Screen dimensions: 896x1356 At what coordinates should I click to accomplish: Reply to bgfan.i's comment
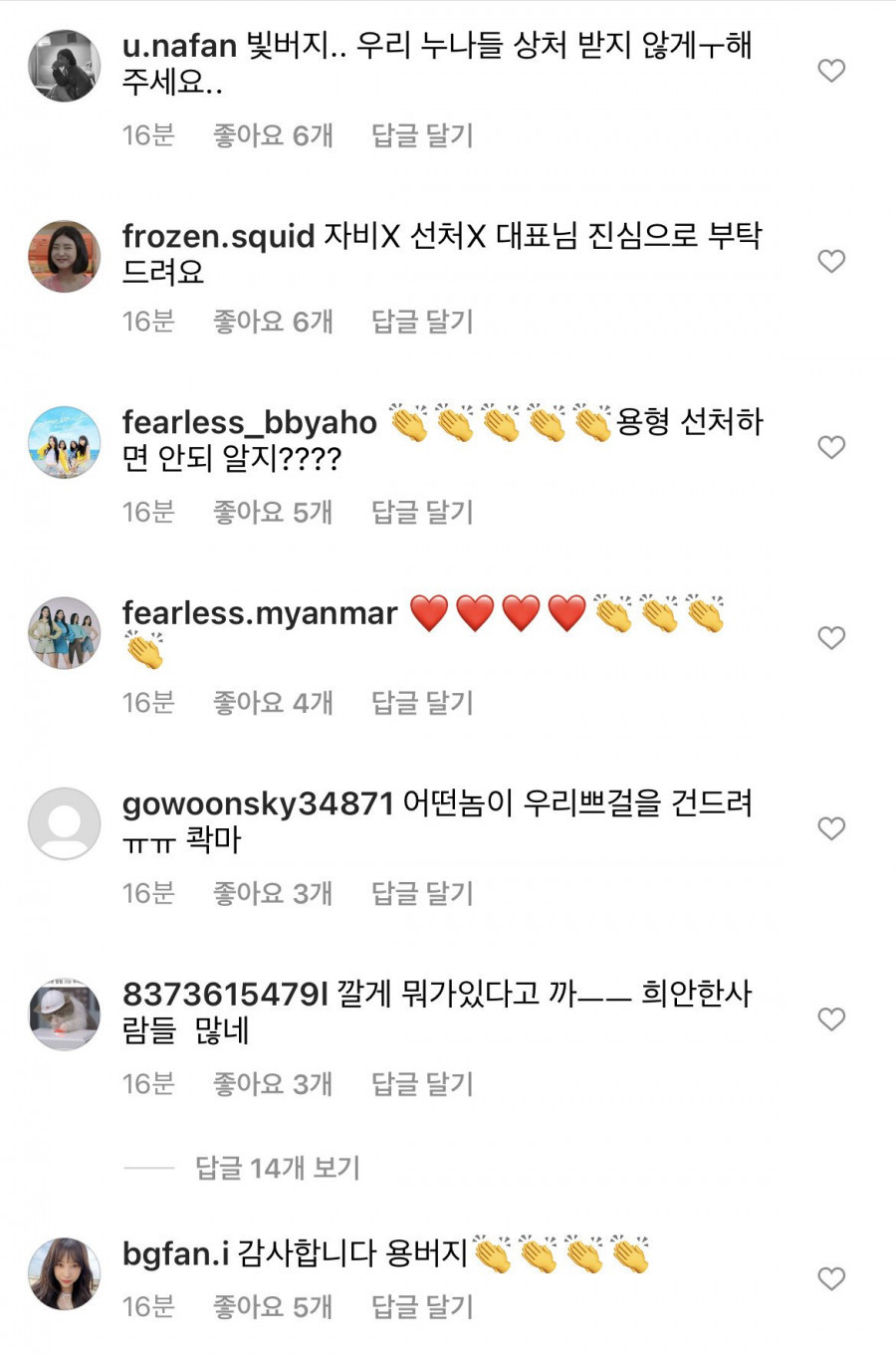coord(422,1306)
